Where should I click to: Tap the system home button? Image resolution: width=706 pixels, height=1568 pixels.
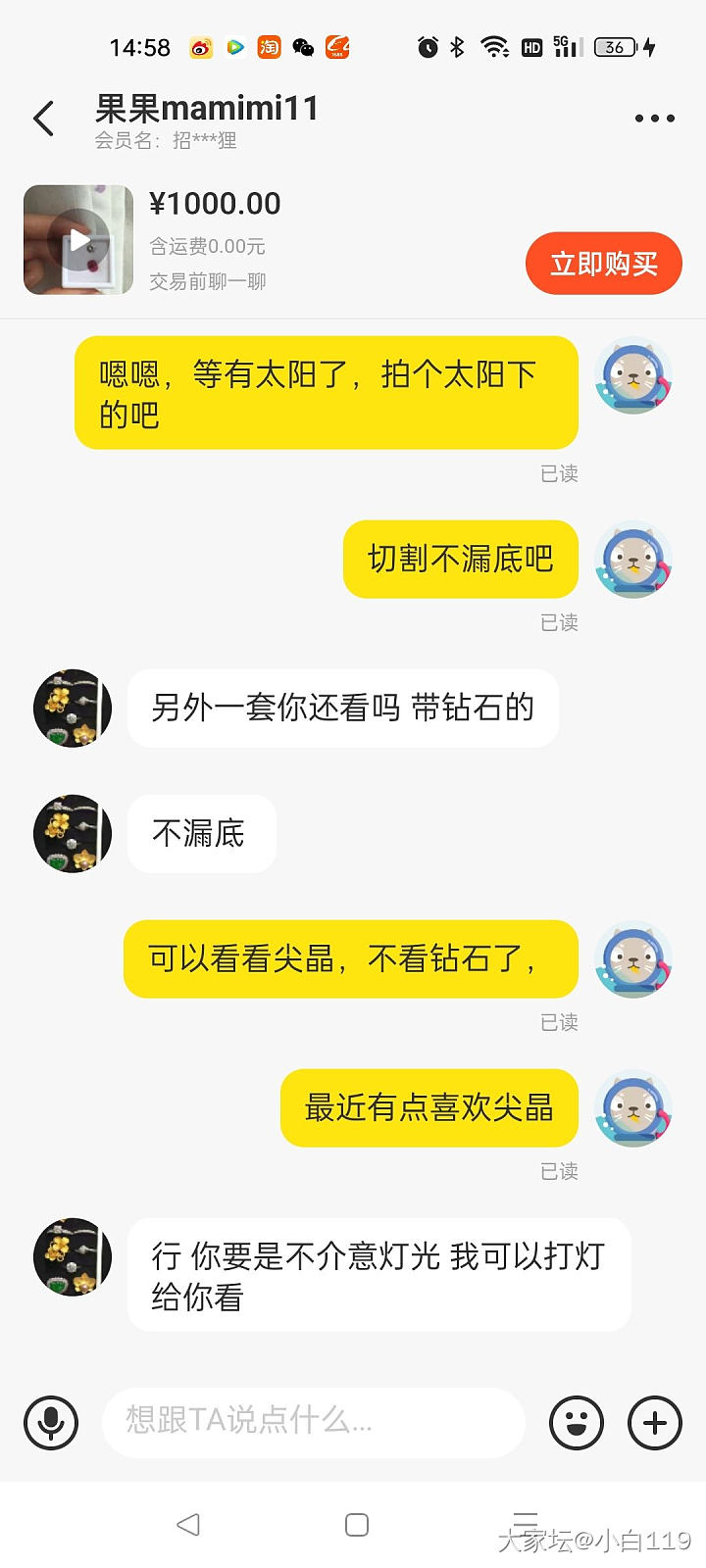[x=357, y=1525]
